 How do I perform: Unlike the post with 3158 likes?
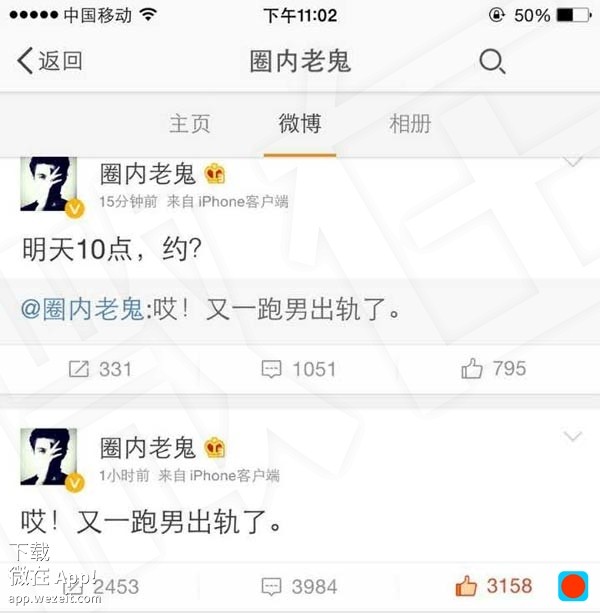click(x=494, y=585)
